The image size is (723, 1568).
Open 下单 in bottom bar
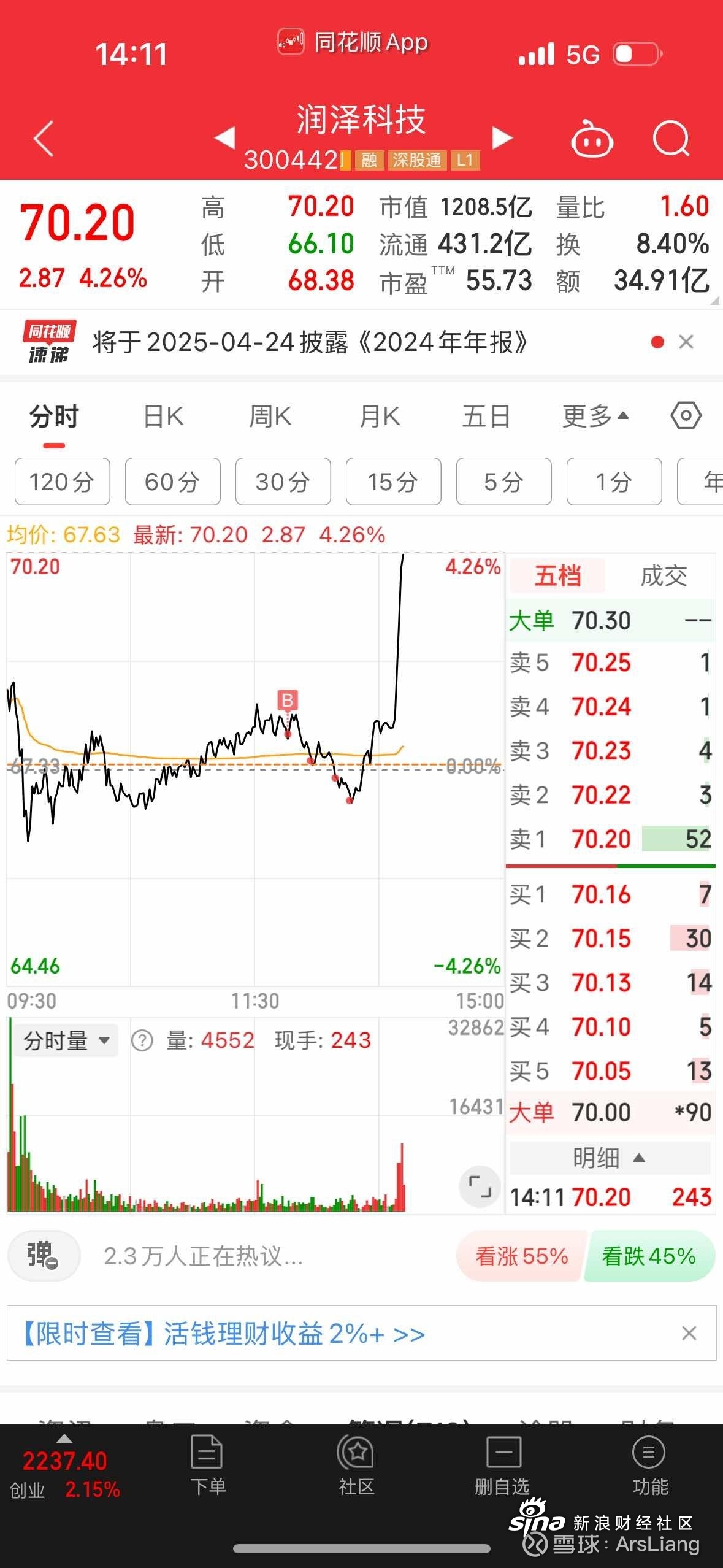pyautogui.click(x=208, y=1465)
